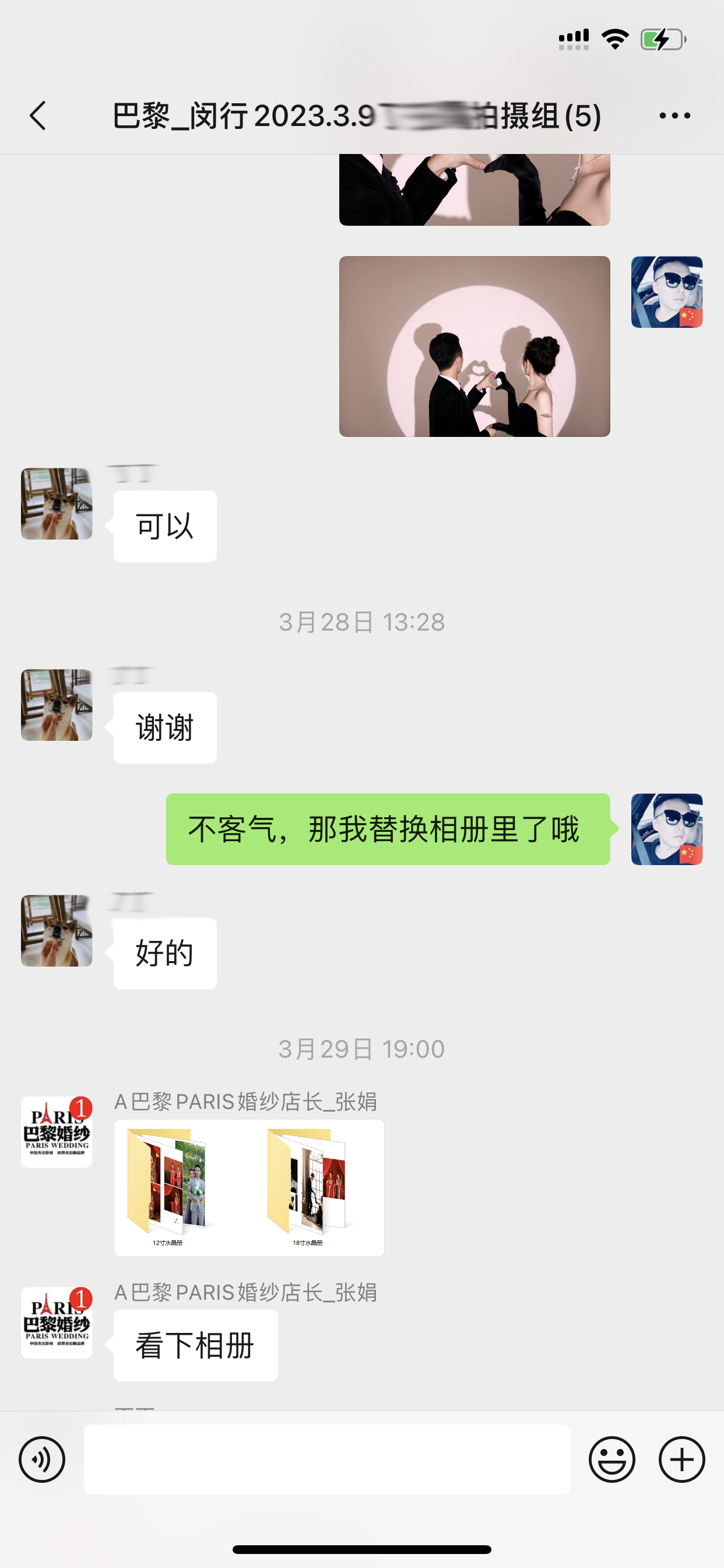
Task: Open the sunglasses avatar next to green bubble
Action: click(667, 829)
